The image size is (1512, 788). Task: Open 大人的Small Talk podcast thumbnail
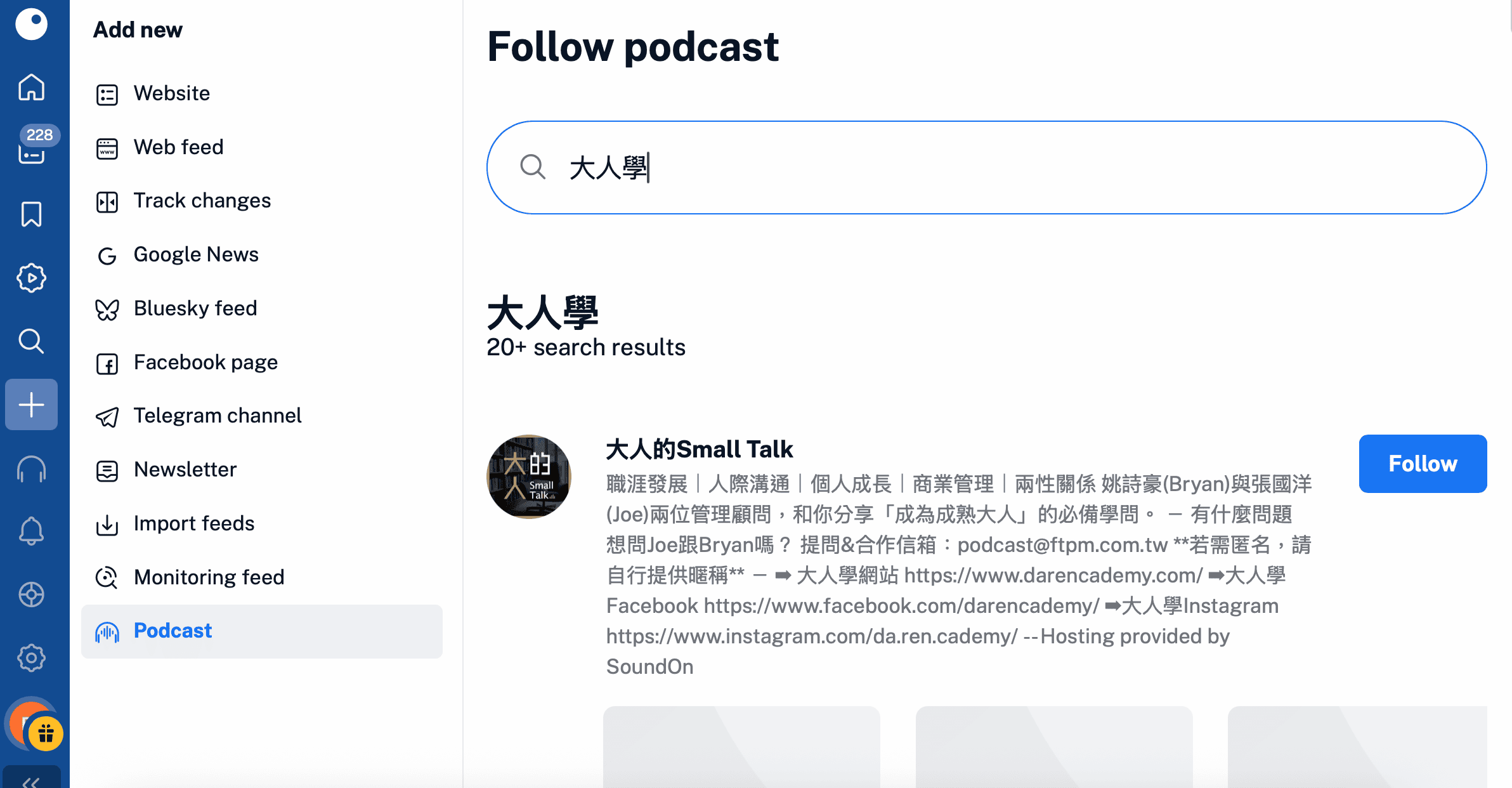tap(529, 476)
